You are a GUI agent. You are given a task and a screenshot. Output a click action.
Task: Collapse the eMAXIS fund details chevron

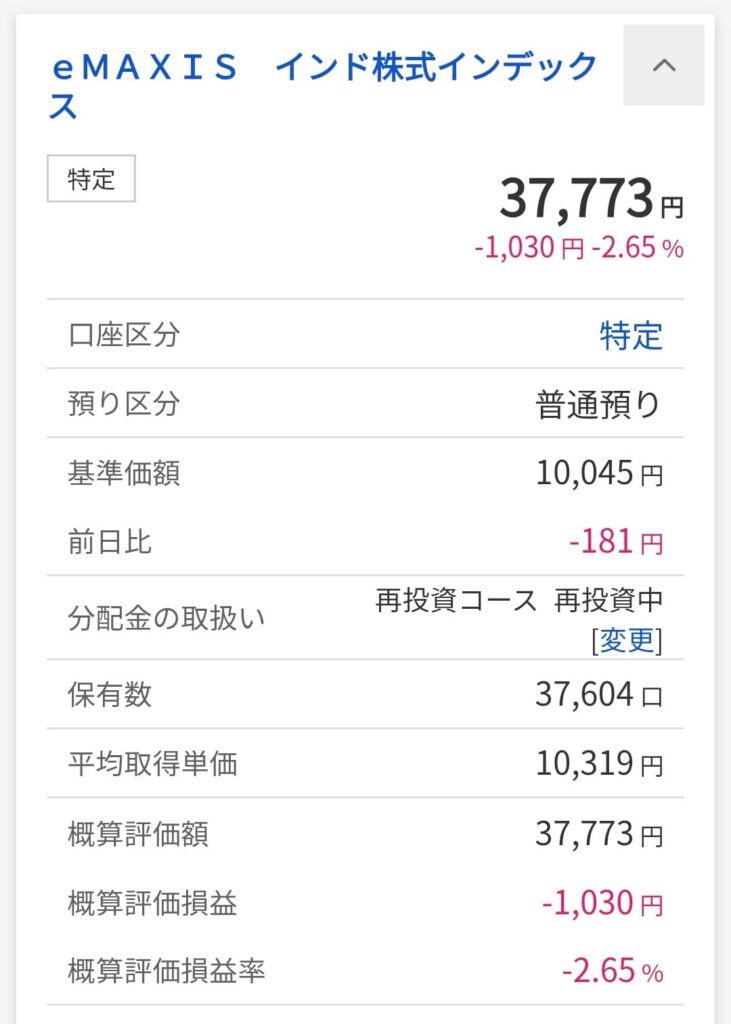coord(664,66)
